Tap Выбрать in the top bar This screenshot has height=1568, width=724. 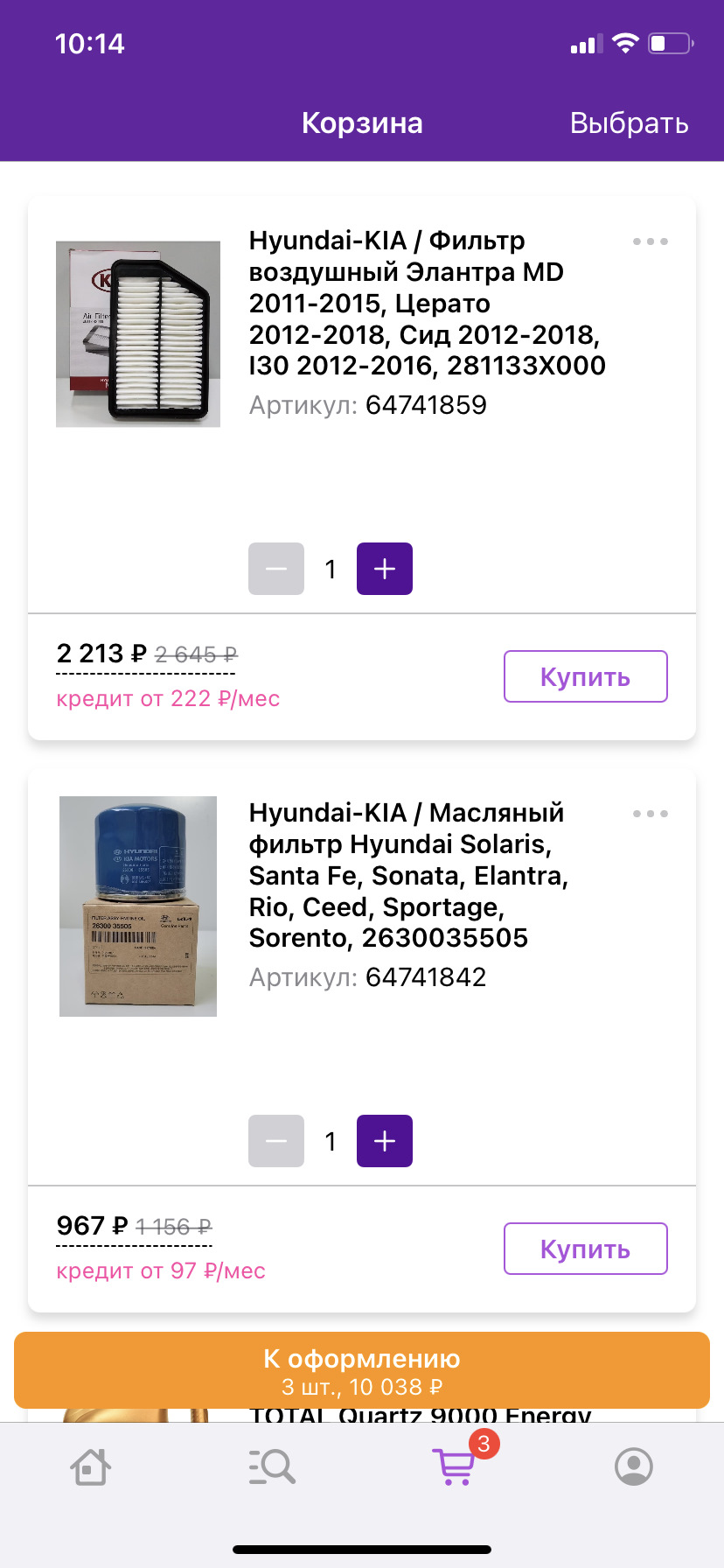point(629,123)
